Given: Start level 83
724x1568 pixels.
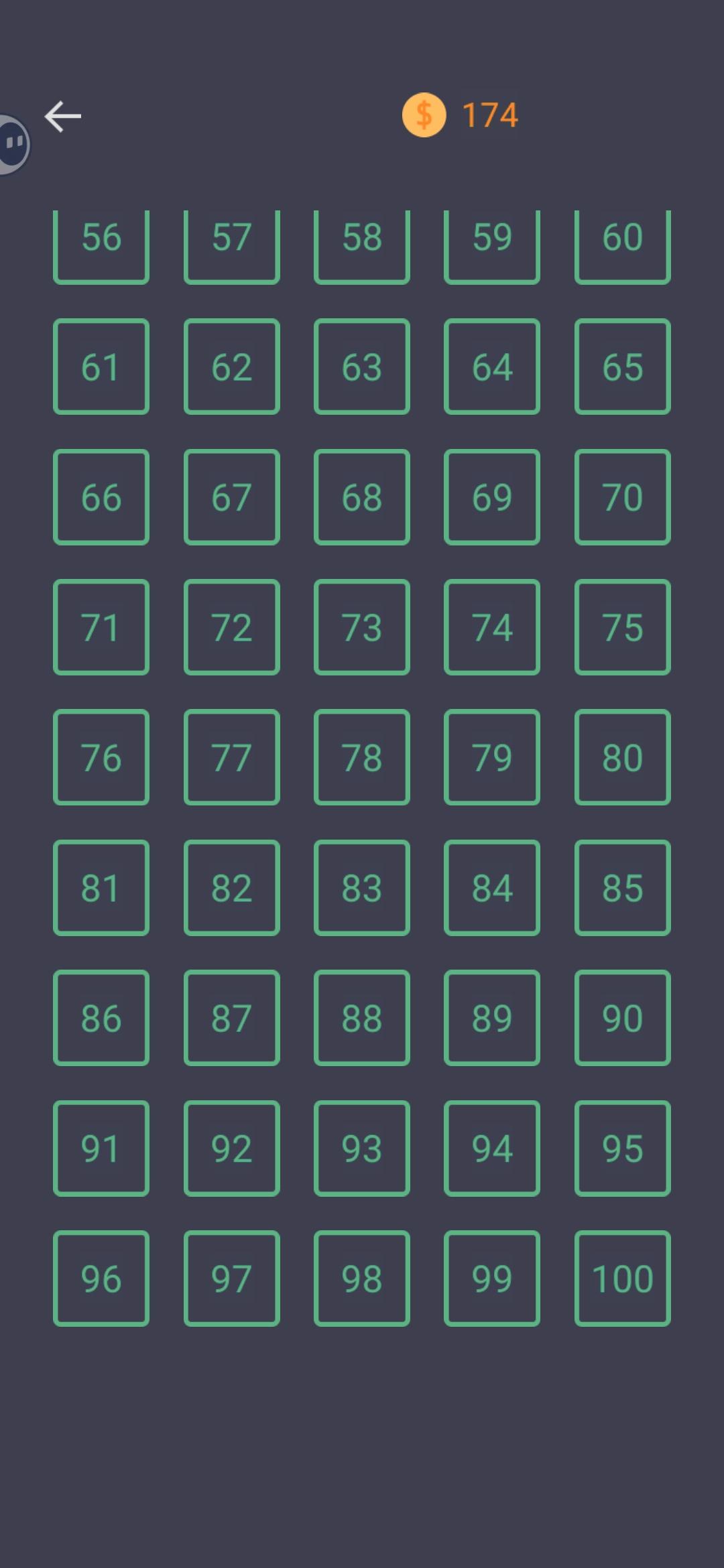Looking at the screenshot, I should pos(361,887).
